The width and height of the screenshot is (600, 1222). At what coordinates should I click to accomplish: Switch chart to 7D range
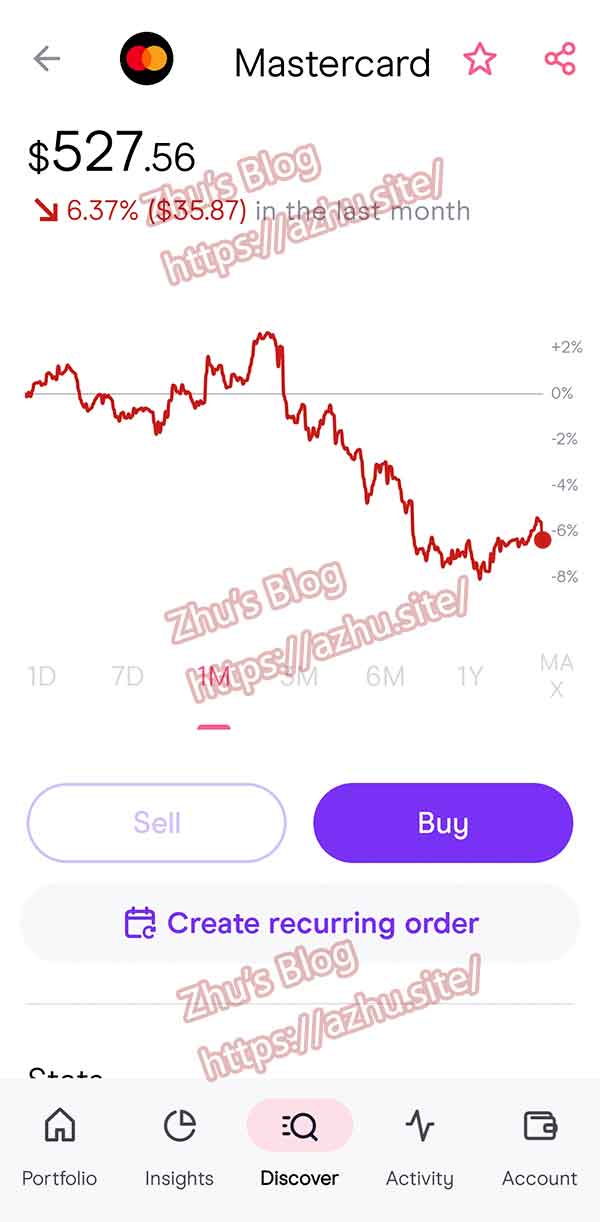(127, 677)
